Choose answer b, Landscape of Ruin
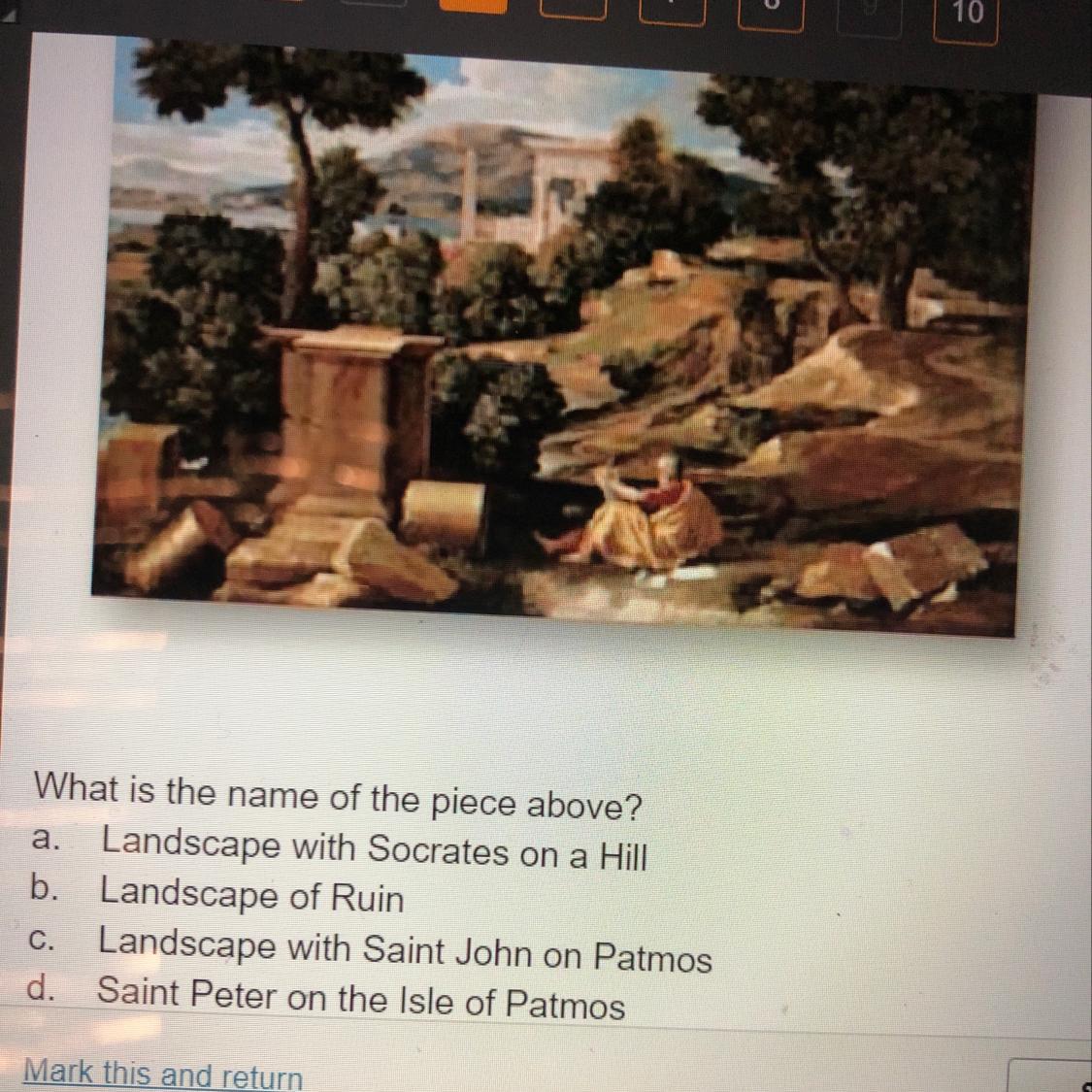The width and height of the screenshot is (1092, 1092). (x=251, y=895)
